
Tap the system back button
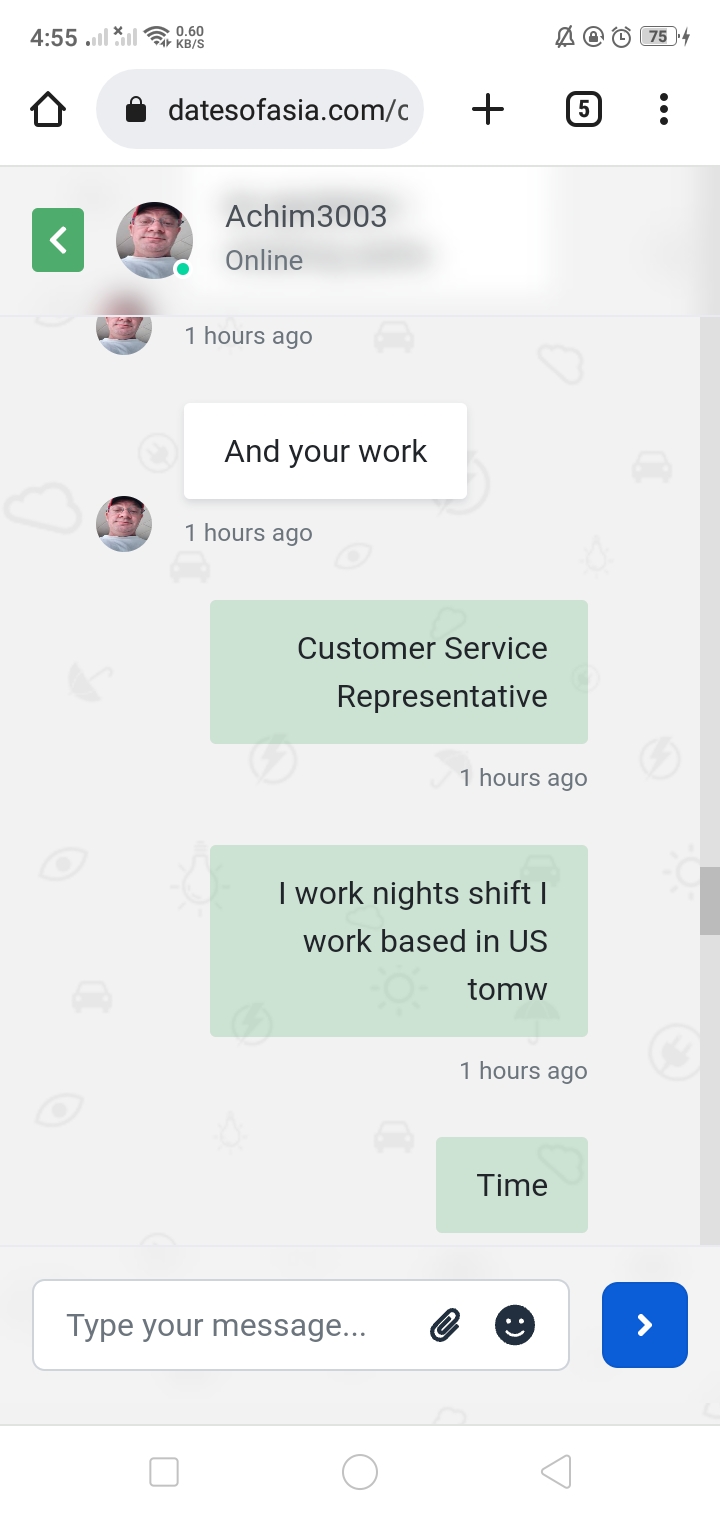click(556, 1472)
